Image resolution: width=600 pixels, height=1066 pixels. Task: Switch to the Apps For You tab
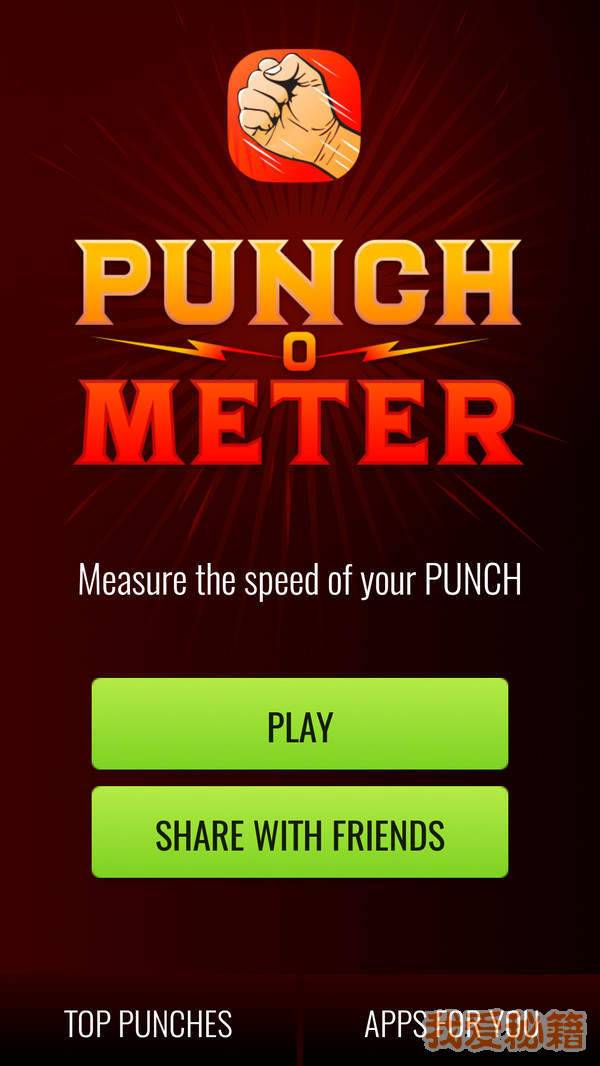coord(451,1023)
